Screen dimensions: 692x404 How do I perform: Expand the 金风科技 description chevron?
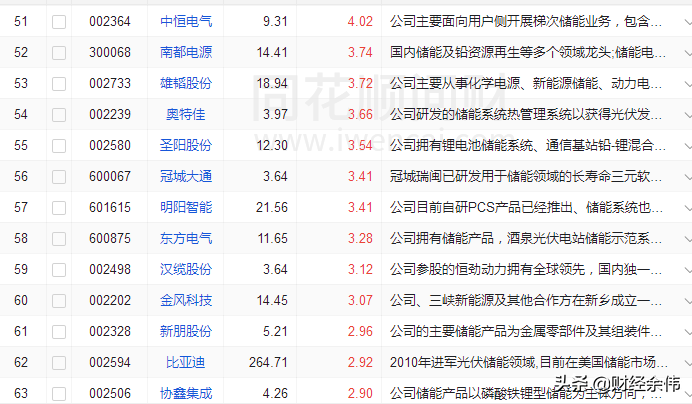(687, 301)
